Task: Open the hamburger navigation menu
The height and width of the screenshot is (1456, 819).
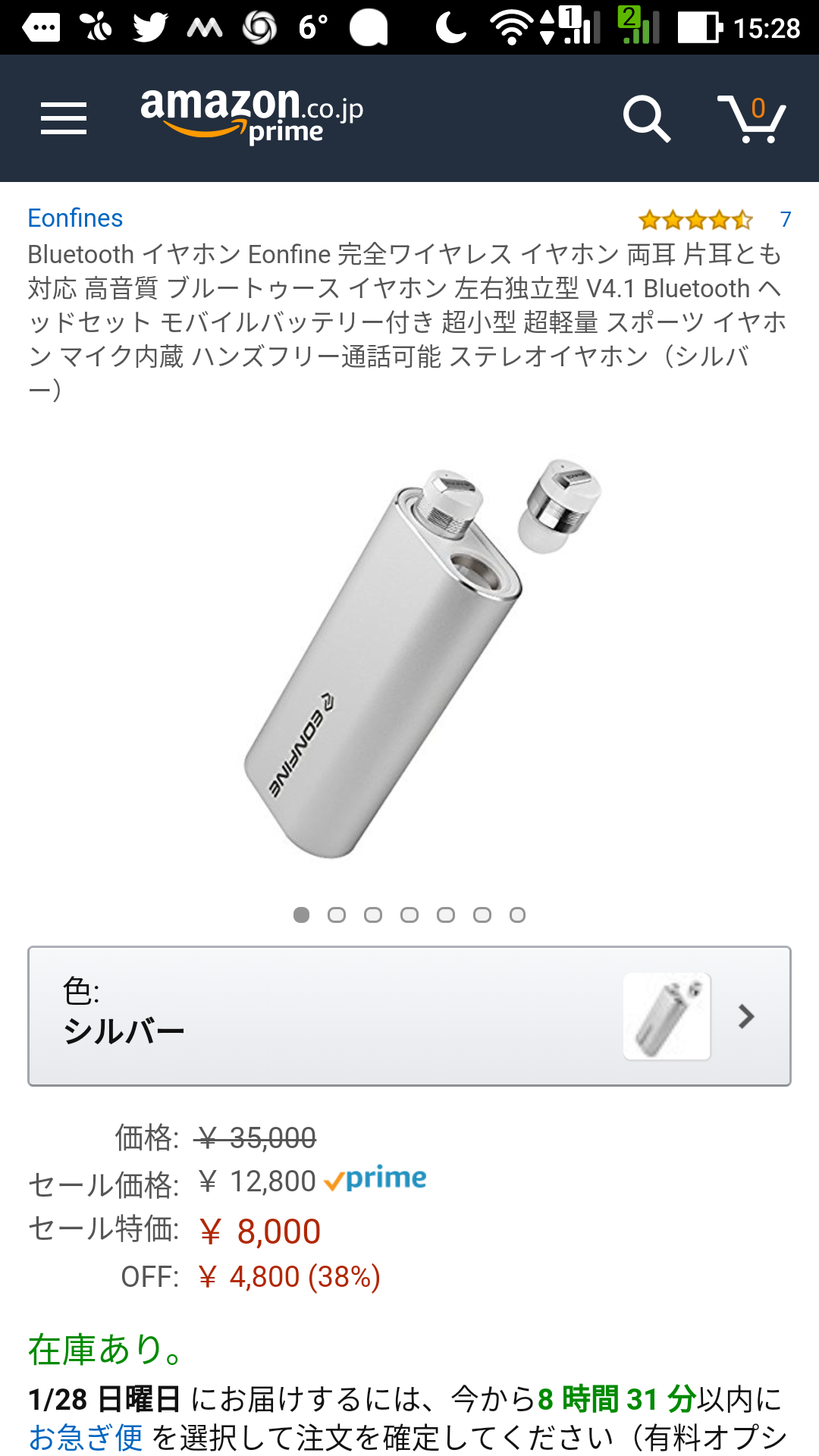Action: pyautogui.click(x=64, y=118)
